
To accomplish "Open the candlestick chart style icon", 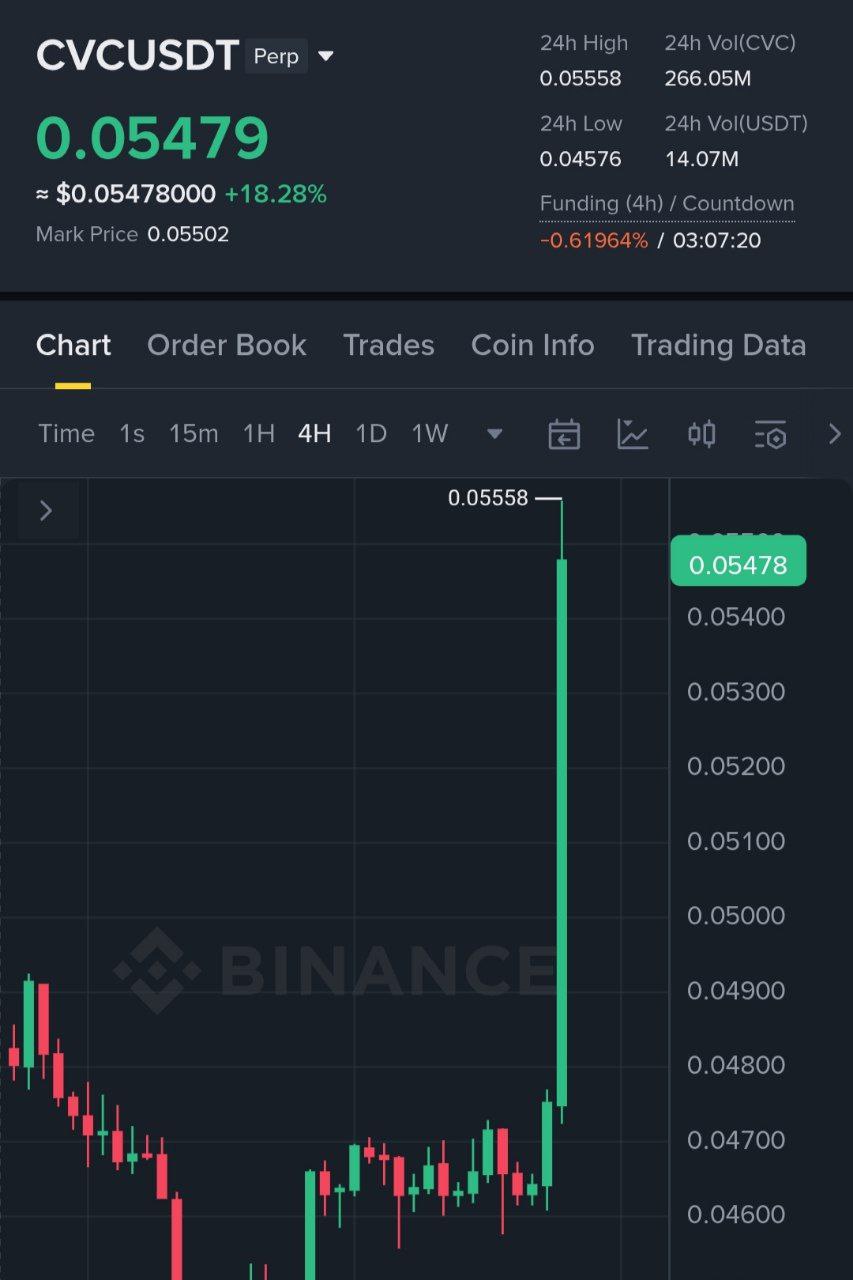I will 702,434.
